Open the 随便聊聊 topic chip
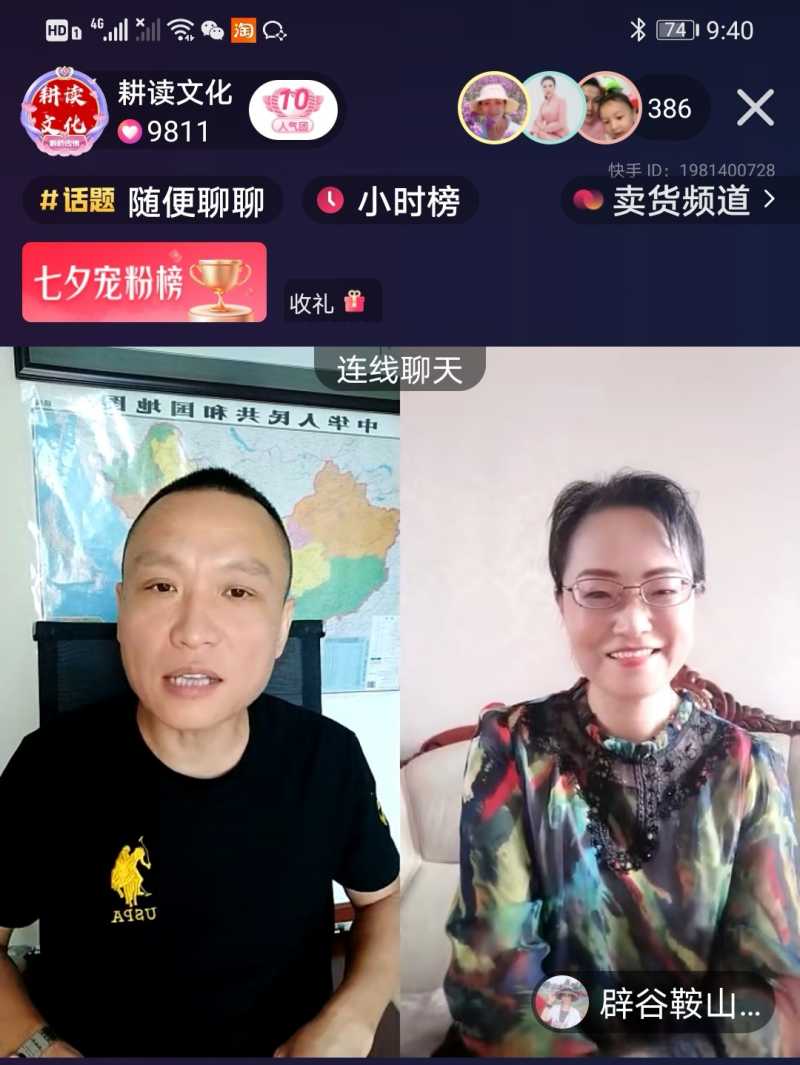 153,201
